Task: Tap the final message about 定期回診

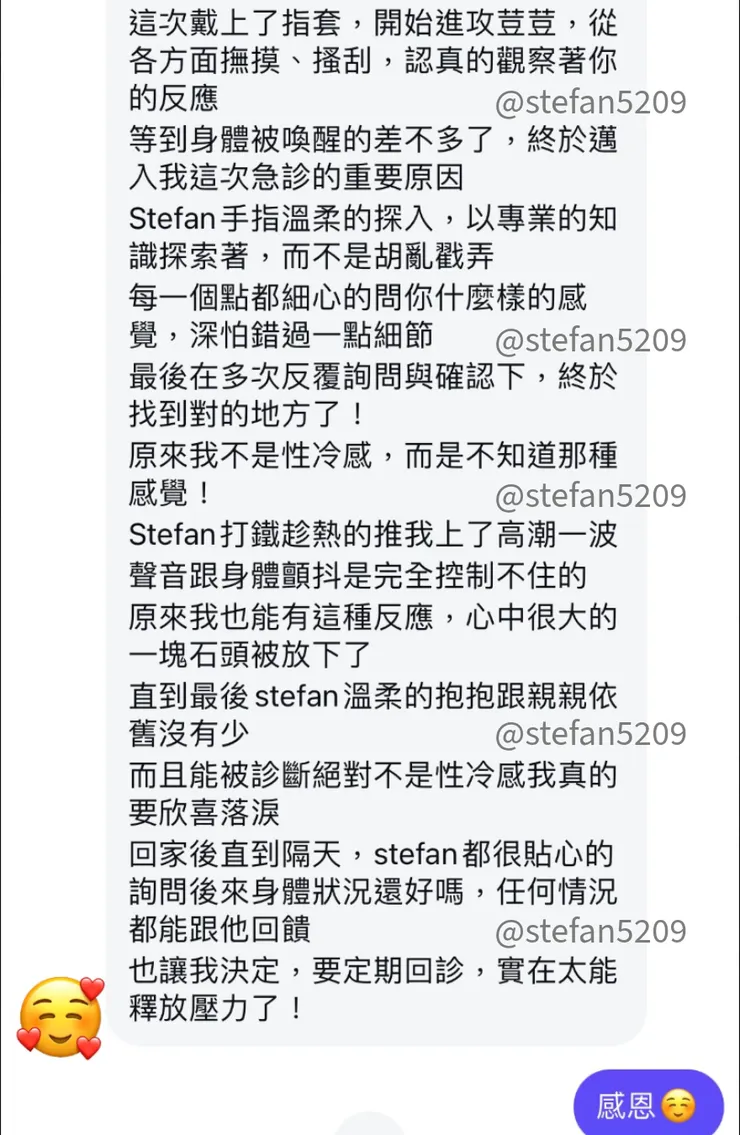Action: click(370, 991)
